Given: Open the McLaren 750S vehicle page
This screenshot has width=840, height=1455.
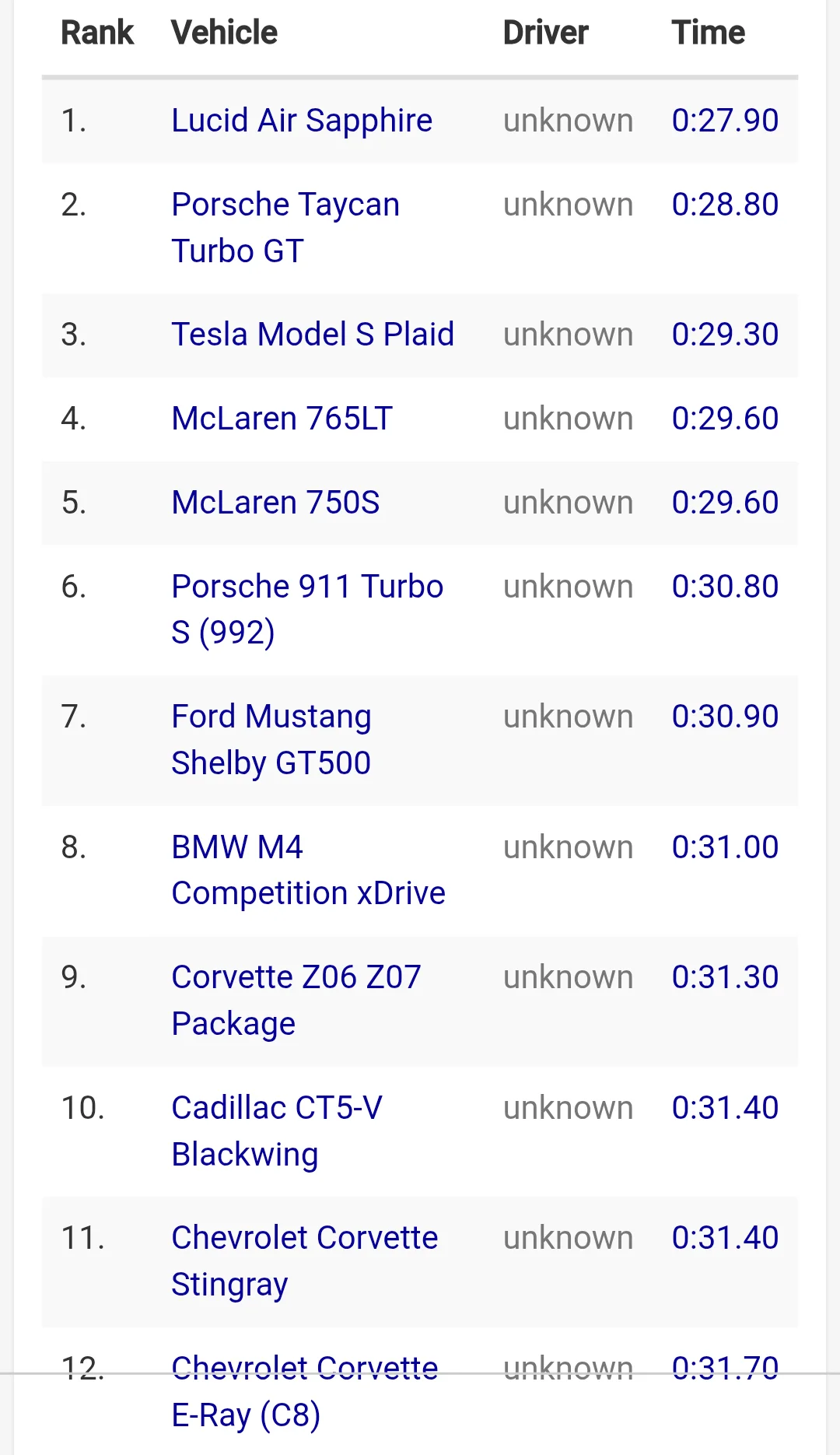Looking at the screenshot, I should coord(275,503).
